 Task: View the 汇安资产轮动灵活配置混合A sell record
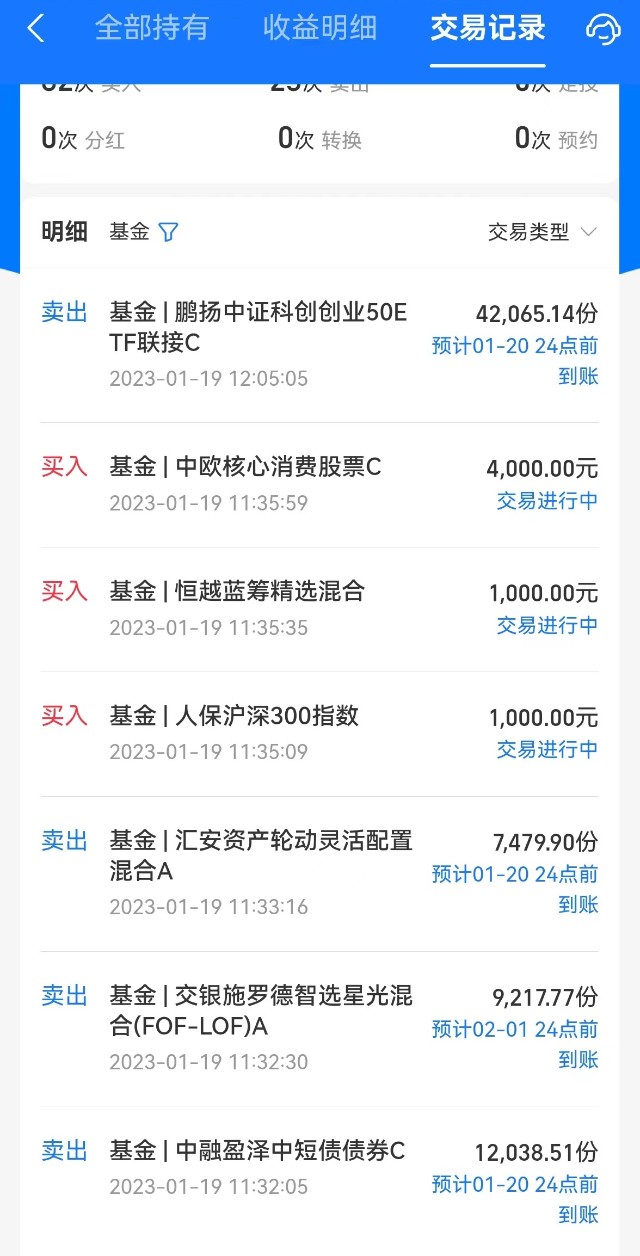[320, 874]
